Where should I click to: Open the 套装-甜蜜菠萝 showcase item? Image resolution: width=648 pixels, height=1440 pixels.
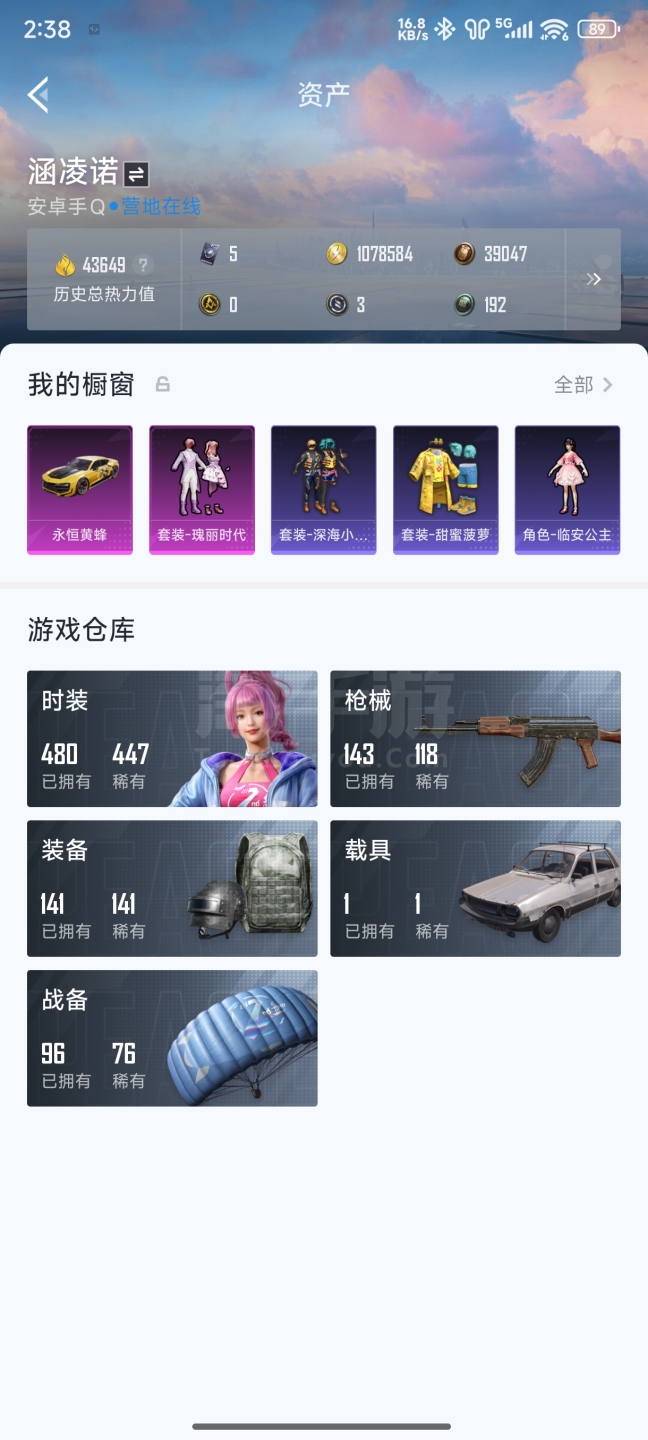click(x=446, y=490)
